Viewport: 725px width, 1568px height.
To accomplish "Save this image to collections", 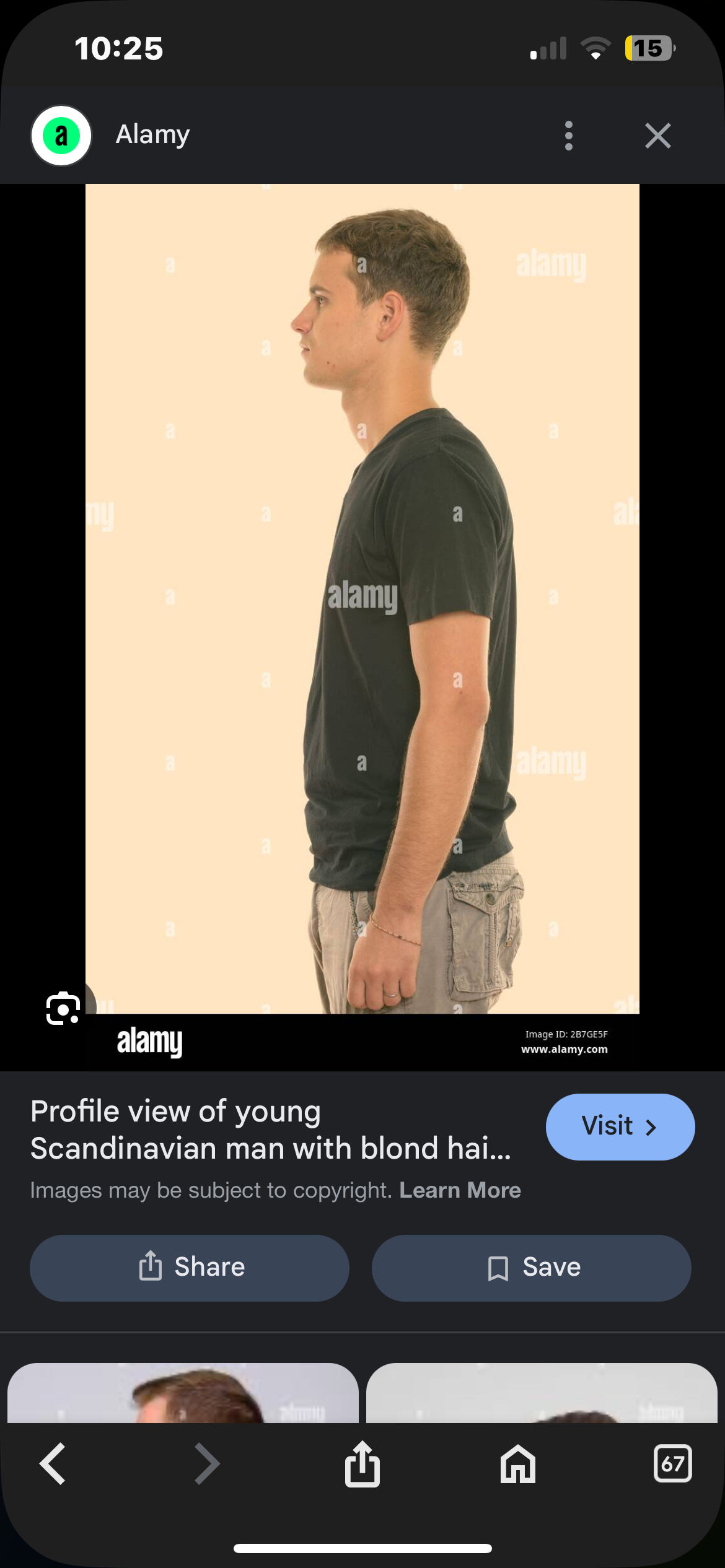I will pyautogui.click(x=532, y=1268).
